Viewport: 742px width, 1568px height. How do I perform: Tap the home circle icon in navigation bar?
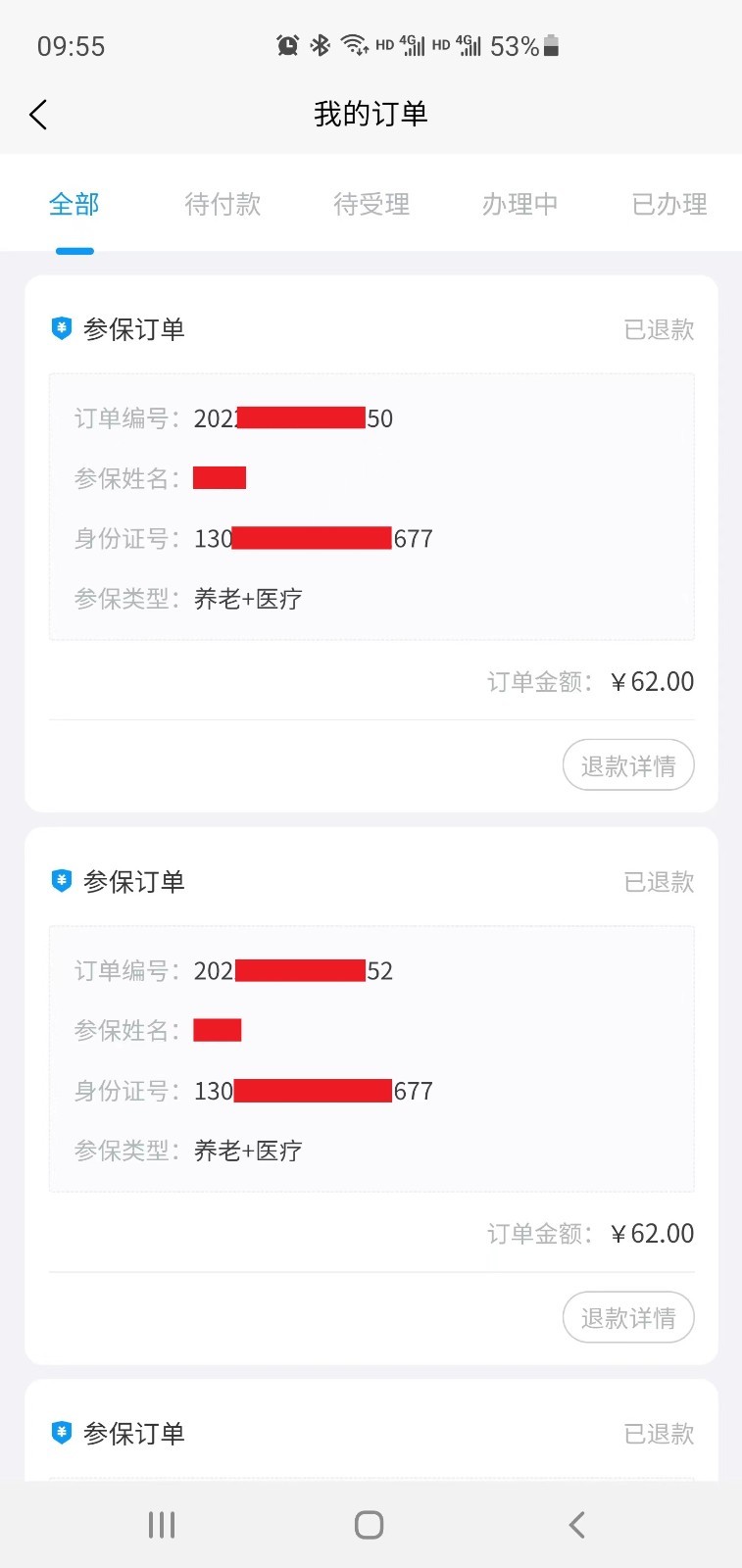[x=369, y=1524]
